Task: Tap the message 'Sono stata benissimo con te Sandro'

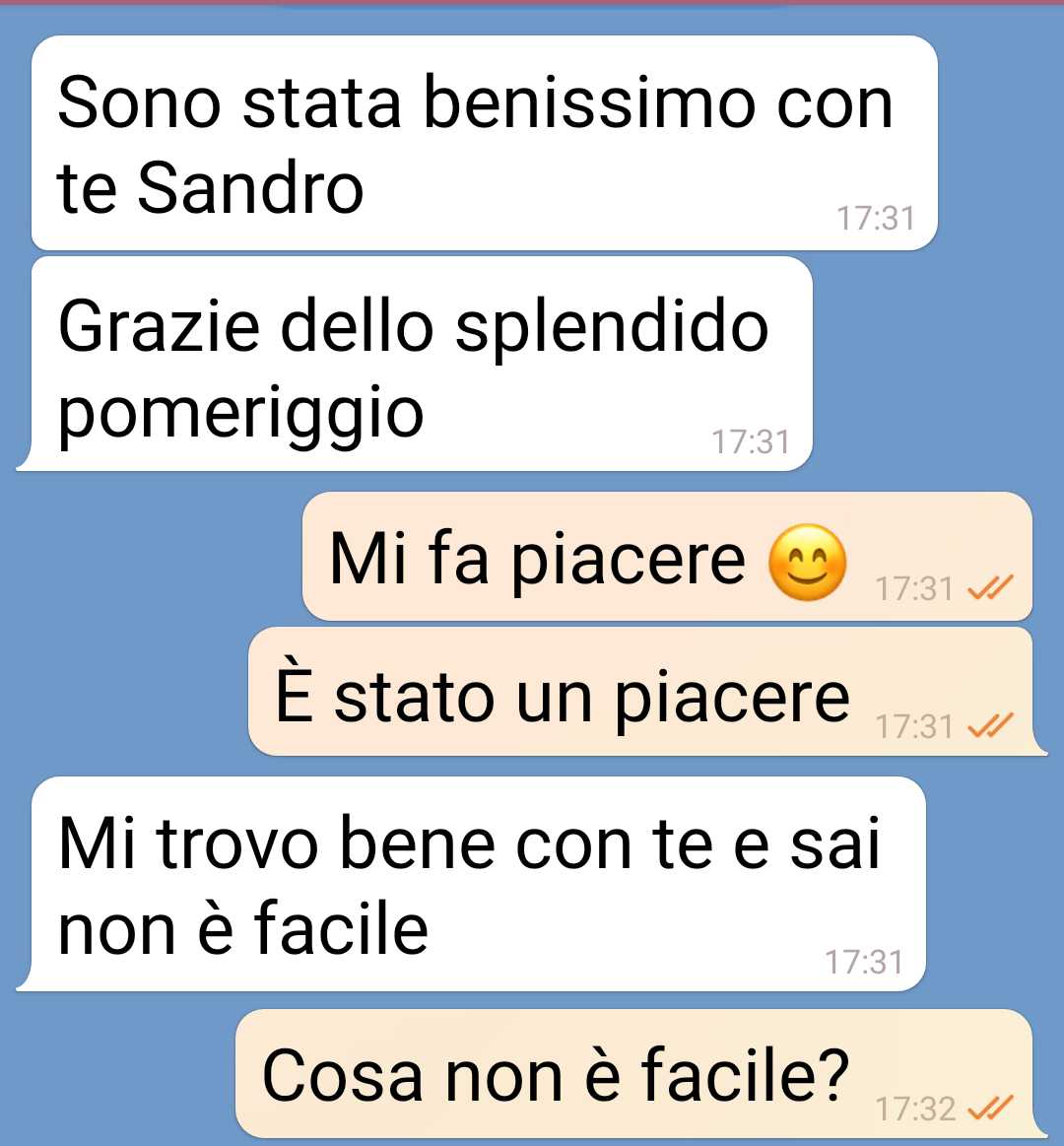Action: pos(483,144)
